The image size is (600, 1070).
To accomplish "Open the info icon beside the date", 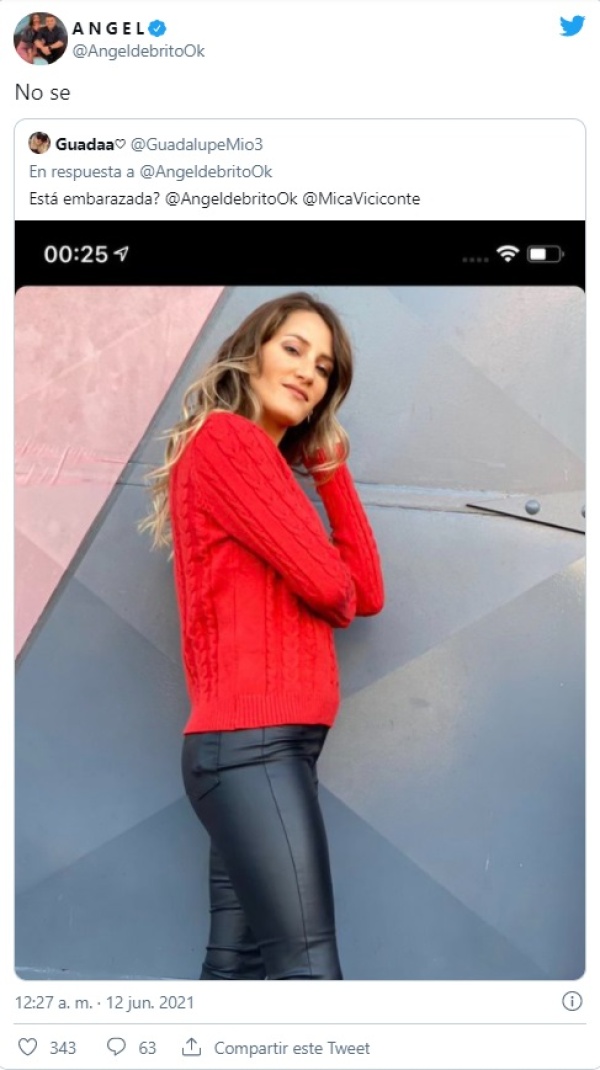I will [x=572, y=1001].
